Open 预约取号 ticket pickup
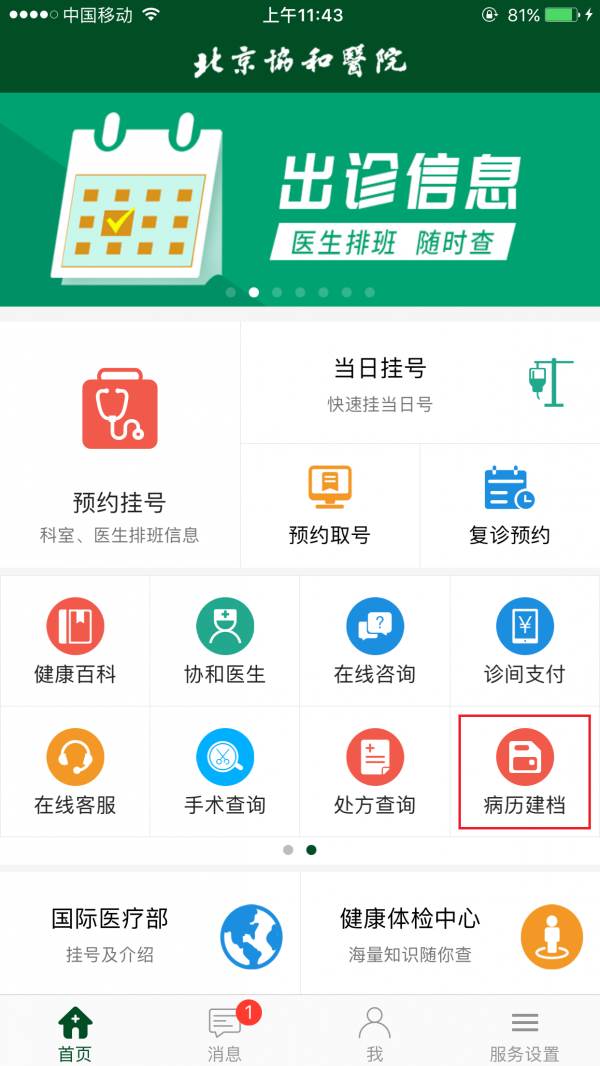Screen dimensions: 600x1066 (329, 506)
